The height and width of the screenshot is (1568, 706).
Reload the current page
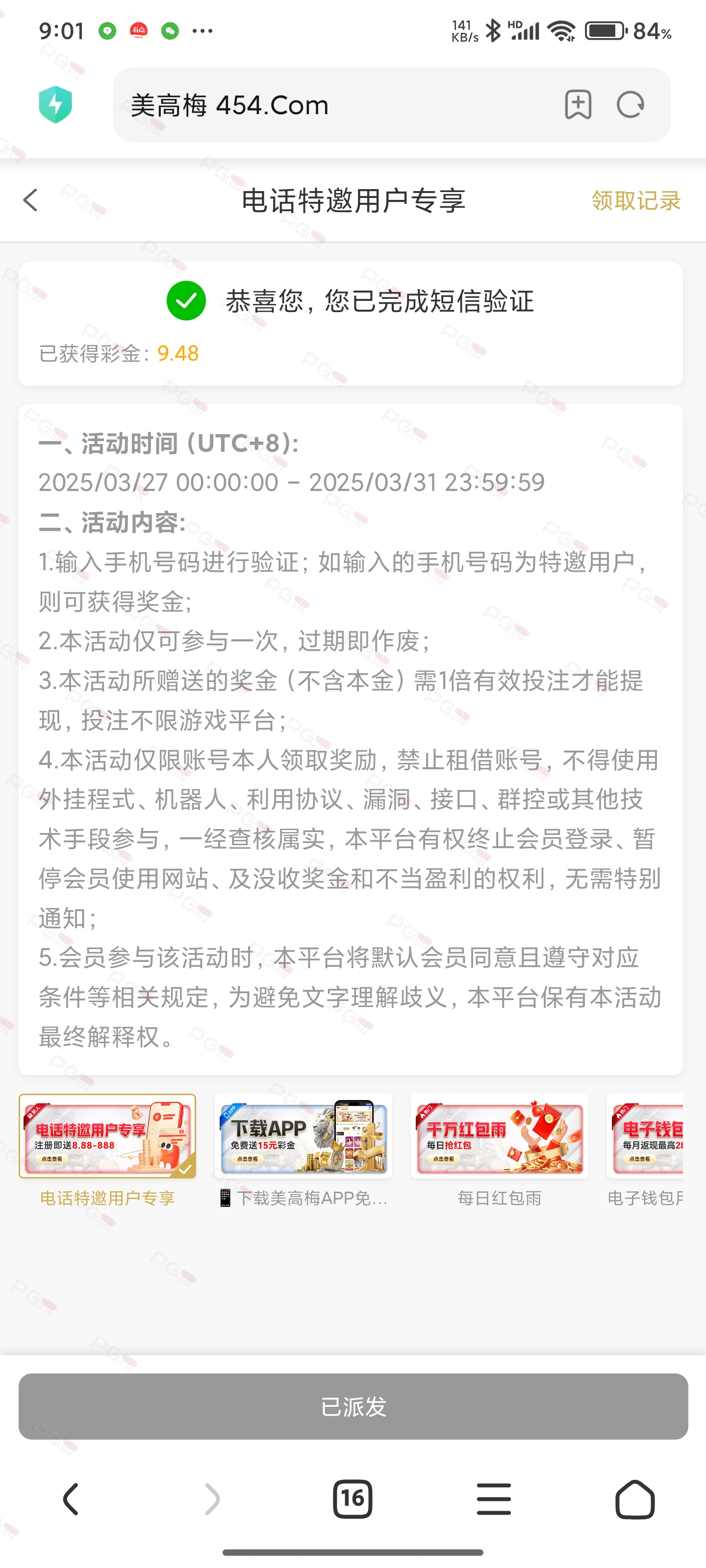[630, 105]
